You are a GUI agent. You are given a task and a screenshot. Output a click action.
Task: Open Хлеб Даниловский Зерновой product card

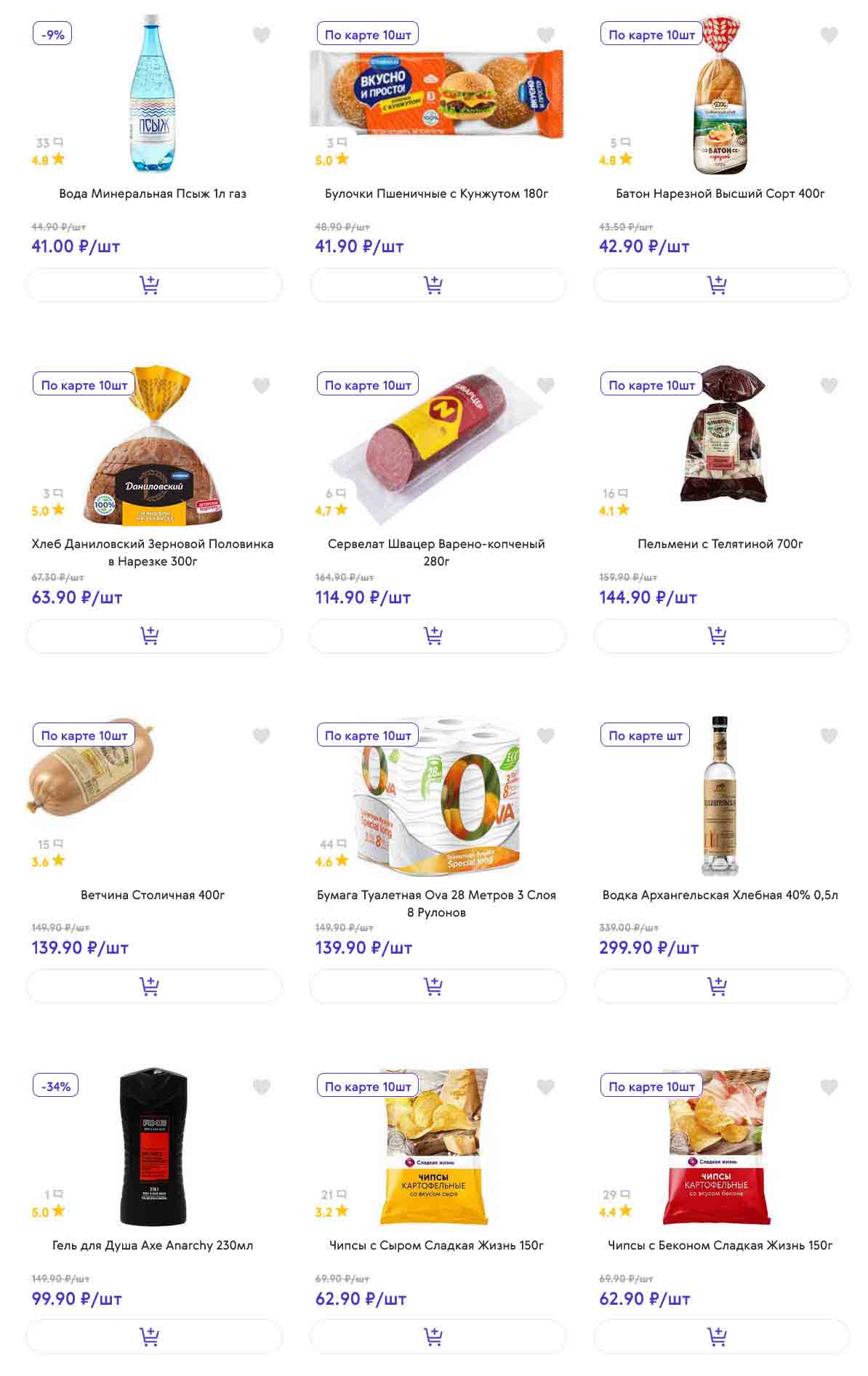pos(153,552)
